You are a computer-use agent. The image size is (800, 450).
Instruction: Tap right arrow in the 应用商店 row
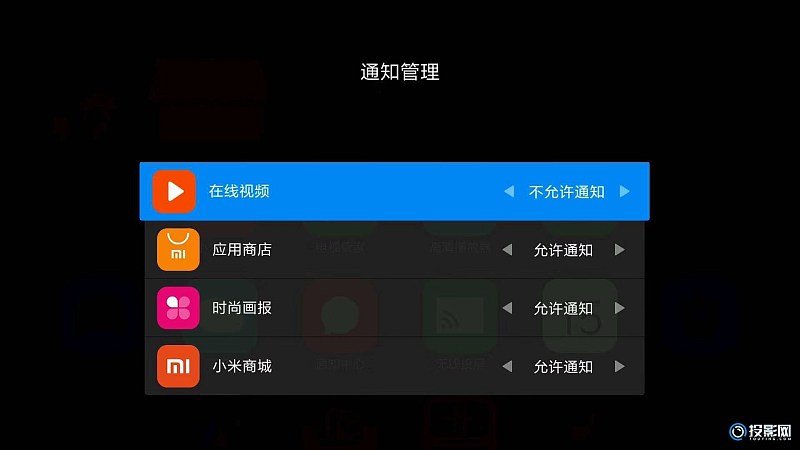tap(619, 250)
